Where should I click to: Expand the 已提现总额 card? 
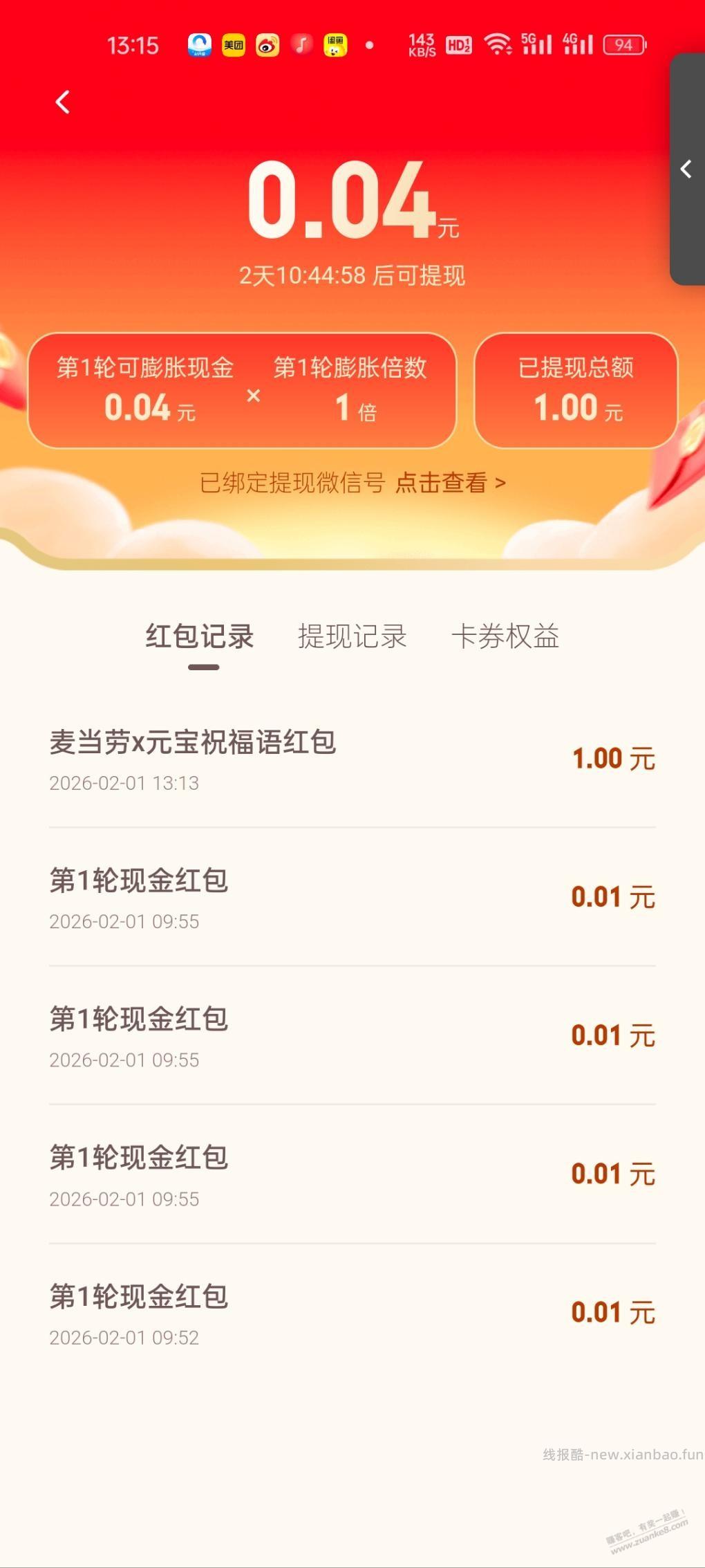577,389
